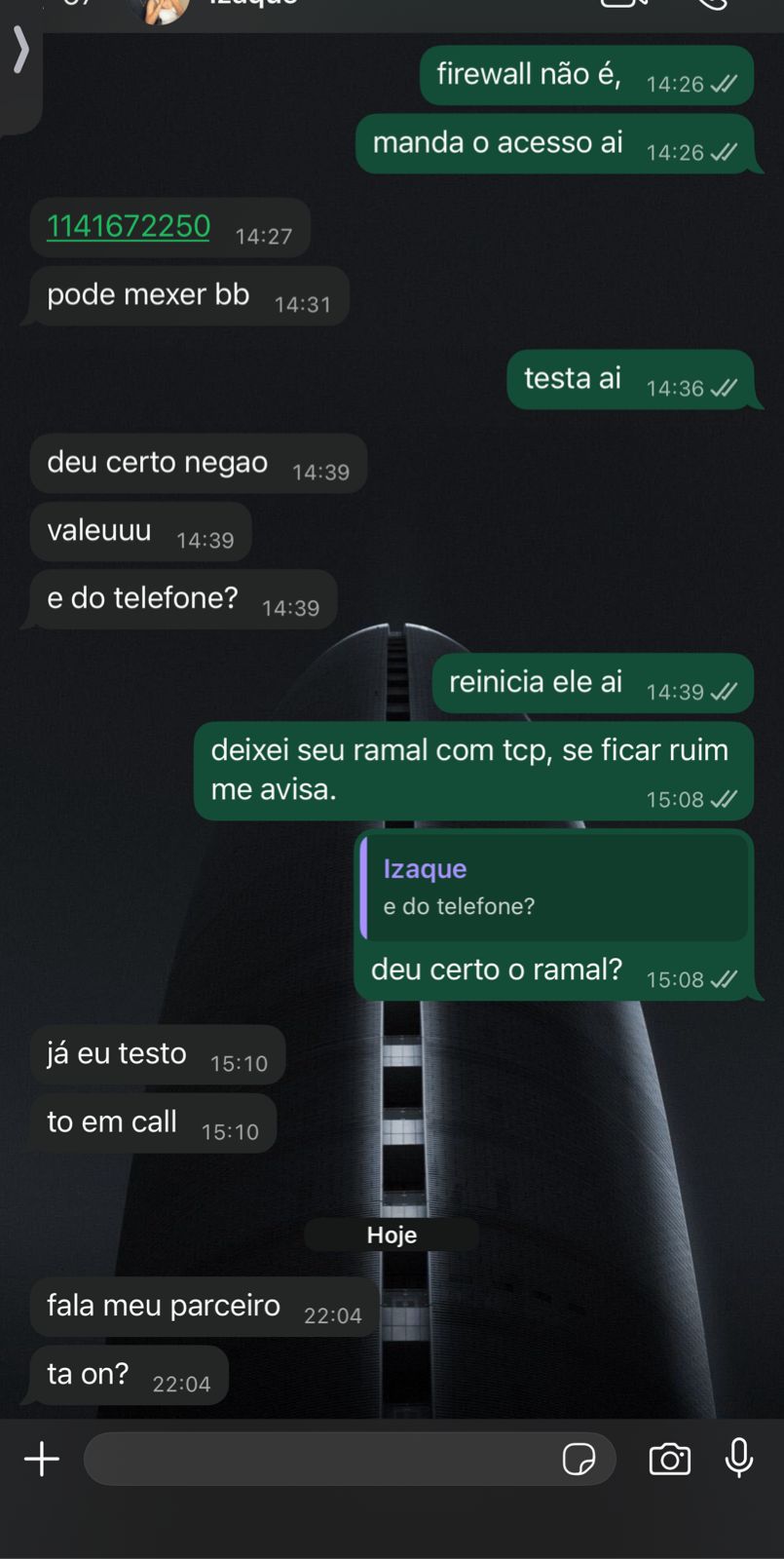
Task: Jump to quoted message "e do telefone?"
Action: click(554, 887)
